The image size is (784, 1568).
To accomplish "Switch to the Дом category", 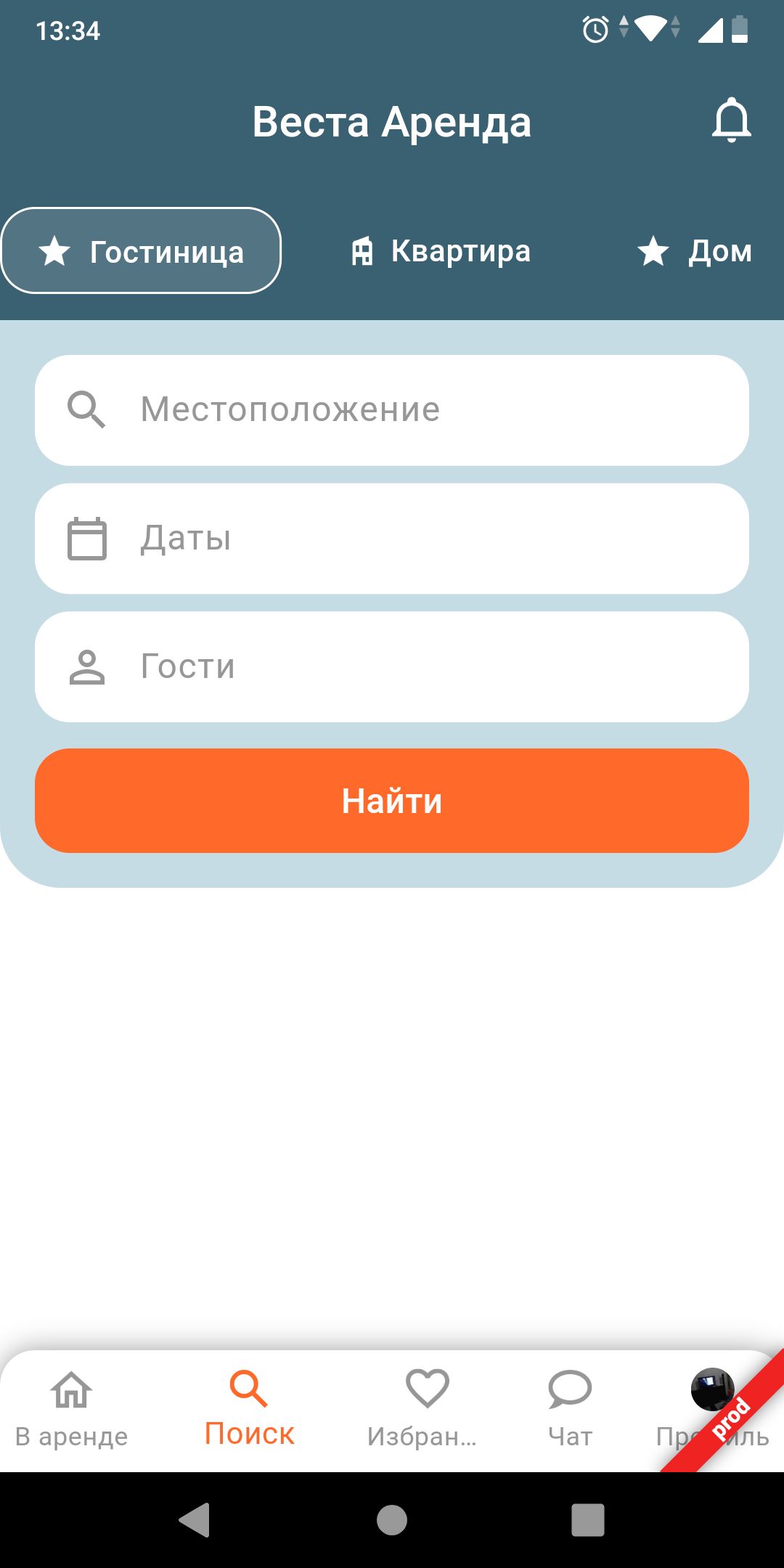I will [x=694, y=251].
